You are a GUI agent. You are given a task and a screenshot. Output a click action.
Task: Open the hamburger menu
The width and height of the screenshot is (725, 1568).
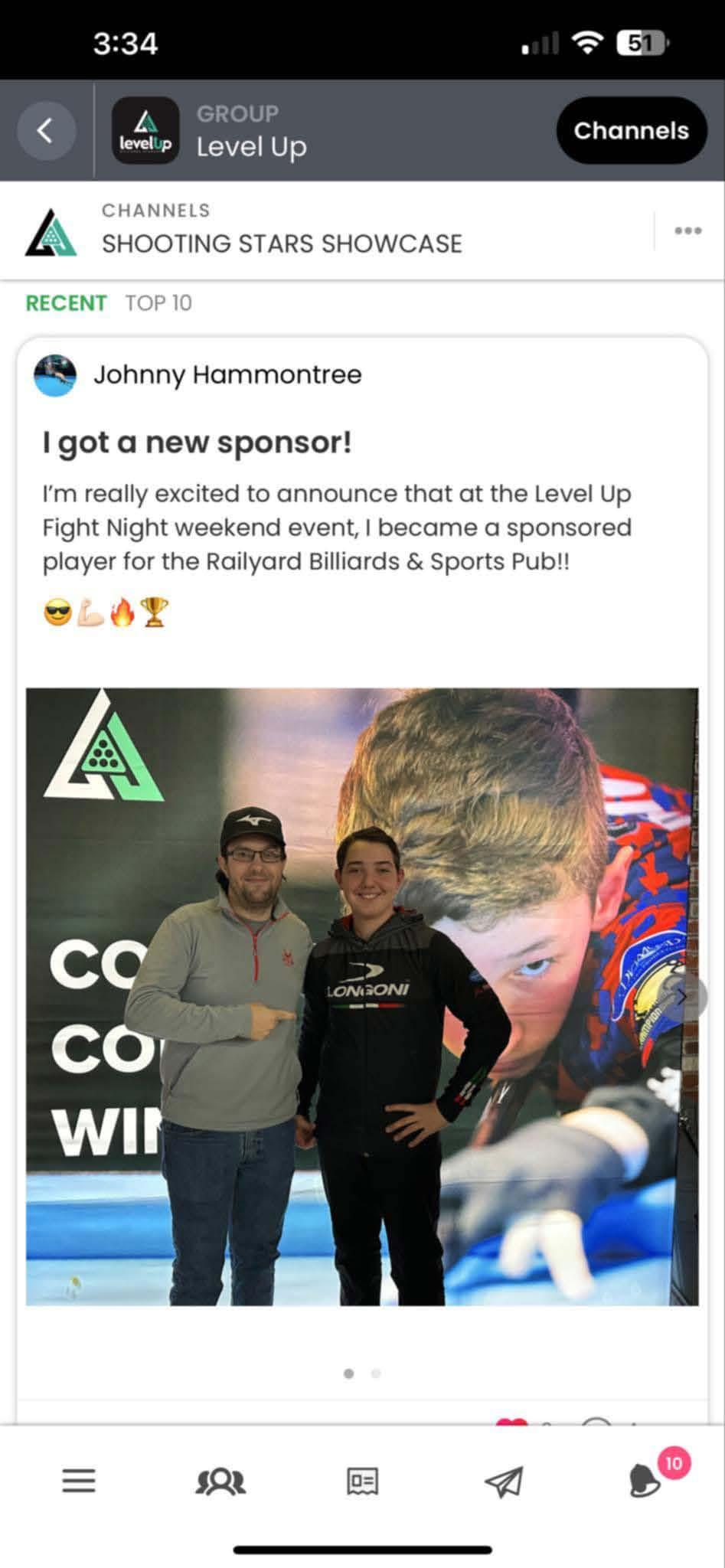(x=79, y=1481)
